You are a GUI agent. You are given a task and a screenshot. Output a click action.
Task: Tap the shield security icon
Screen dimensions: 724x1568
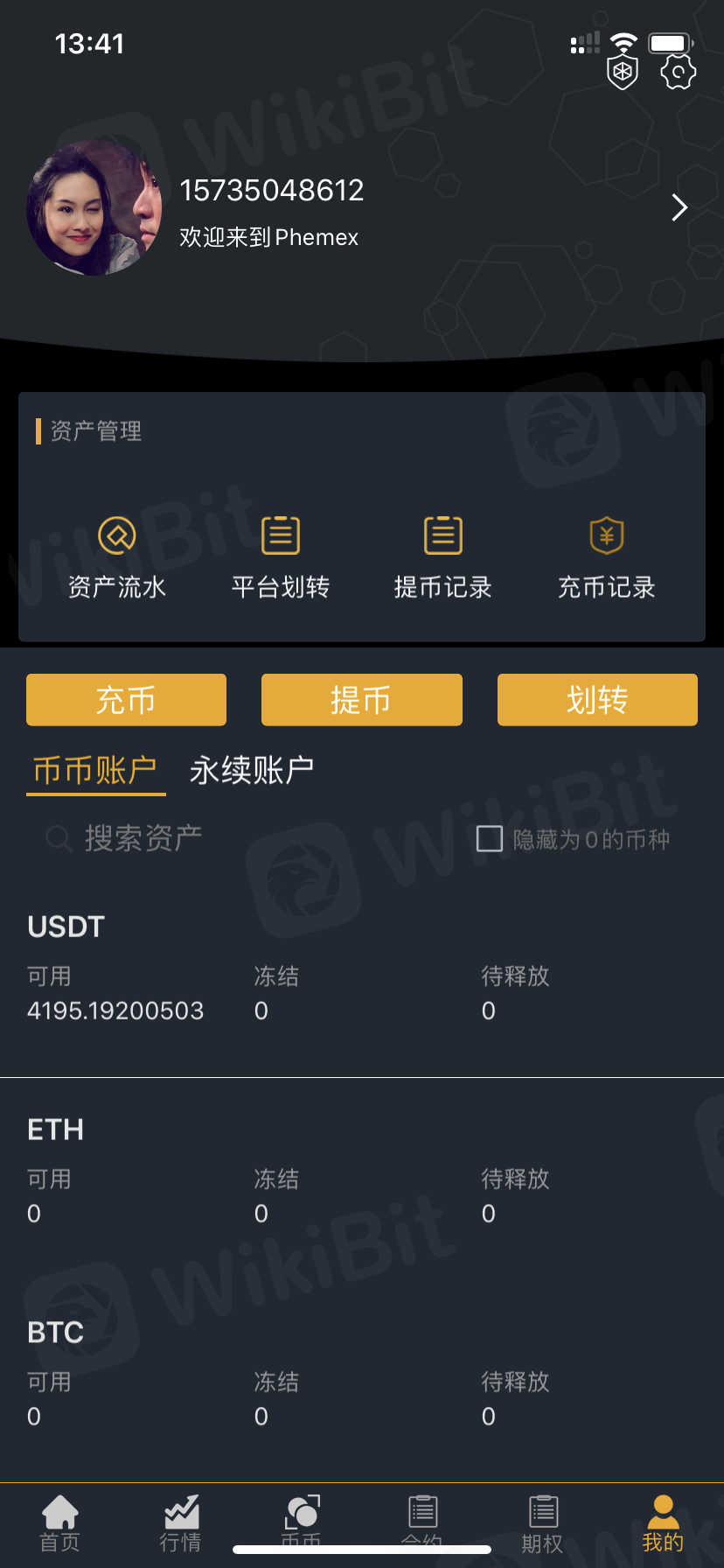click(623, 72)
